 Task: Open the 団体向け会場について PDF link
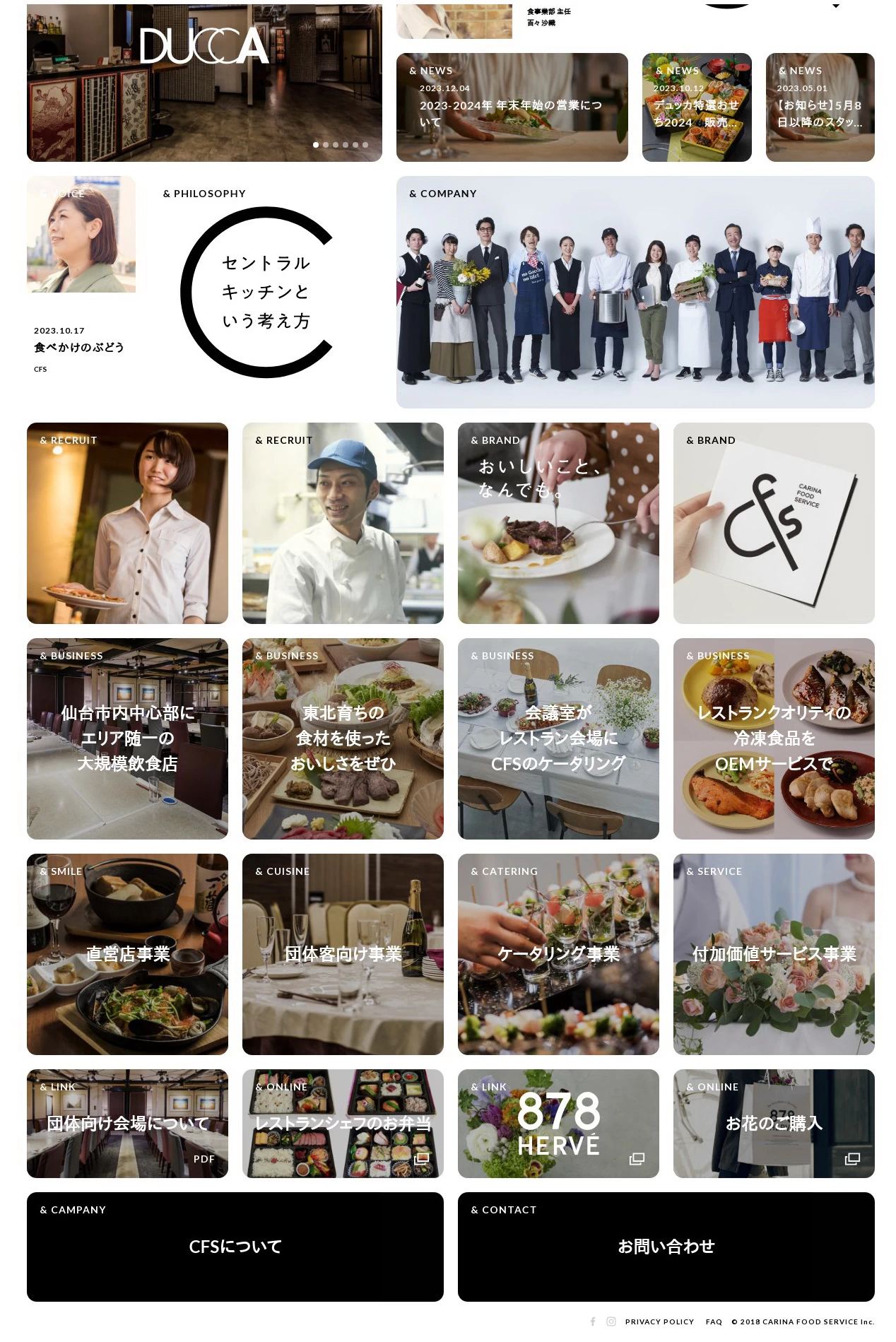127,1123
